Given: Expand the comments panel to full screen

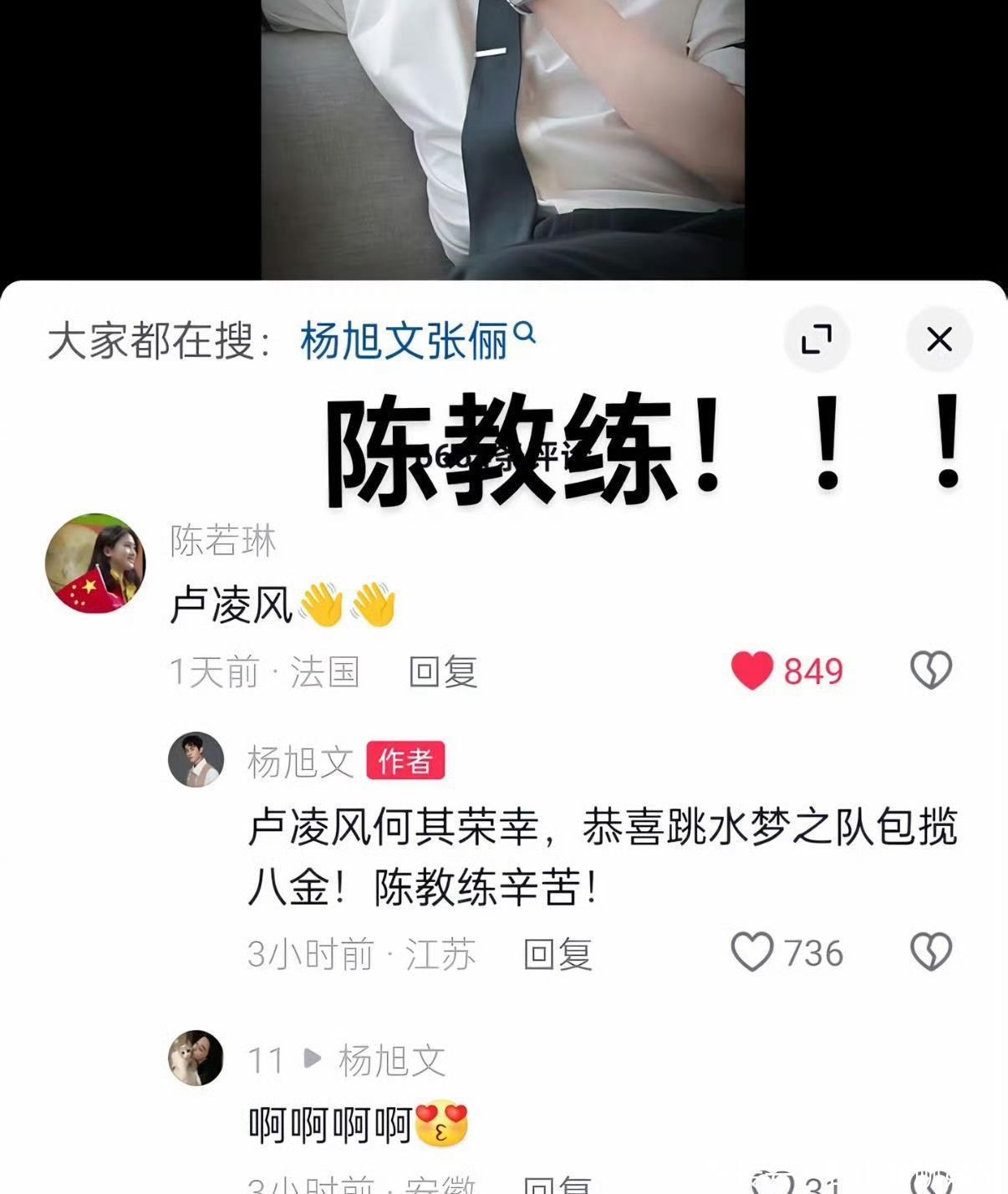Looking at the screenshot, I should pos(817,339).
